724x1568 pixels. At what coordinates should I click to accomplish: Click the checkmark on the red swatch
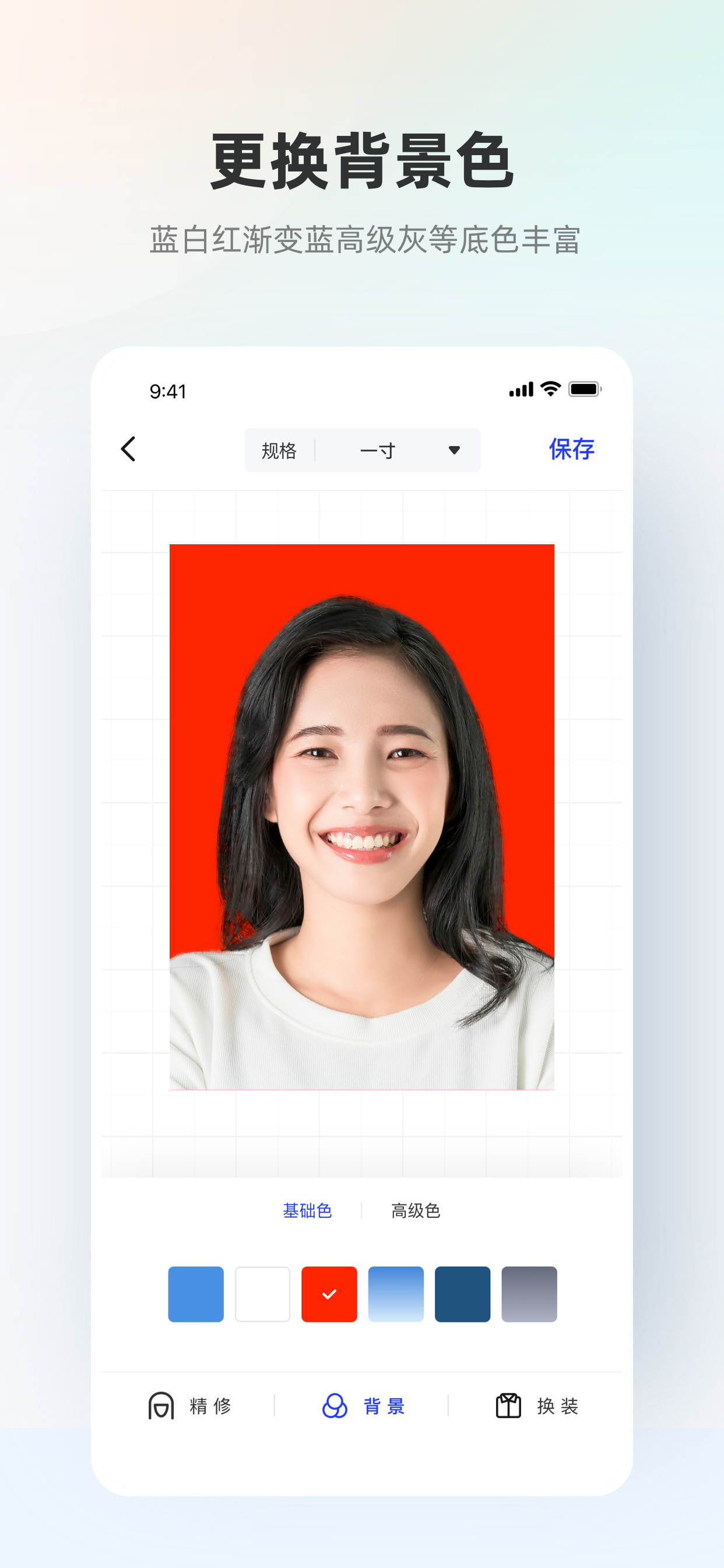coord(329,1293)
